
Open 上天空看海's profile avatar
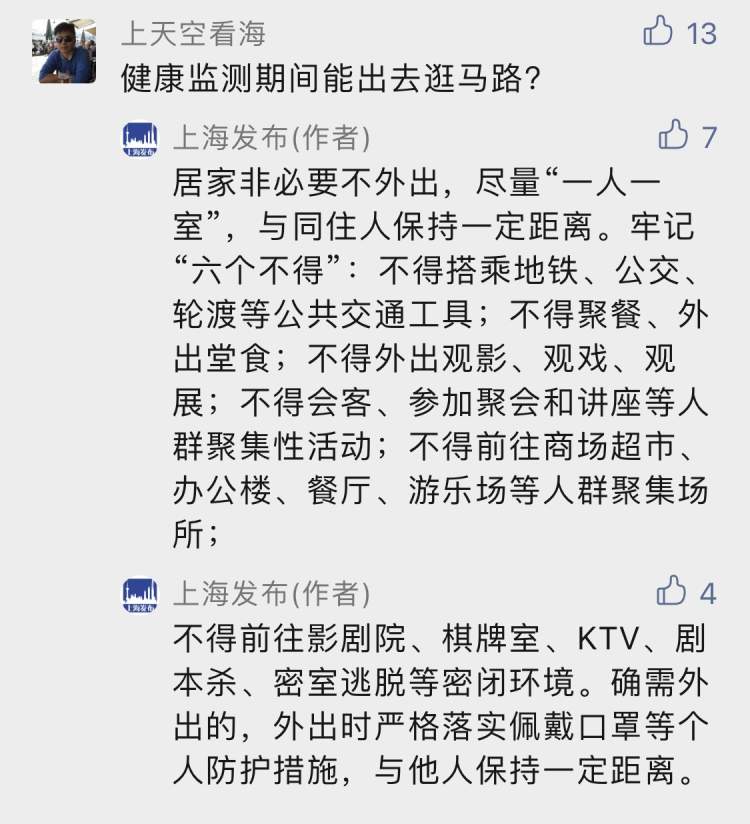[67, 50]
